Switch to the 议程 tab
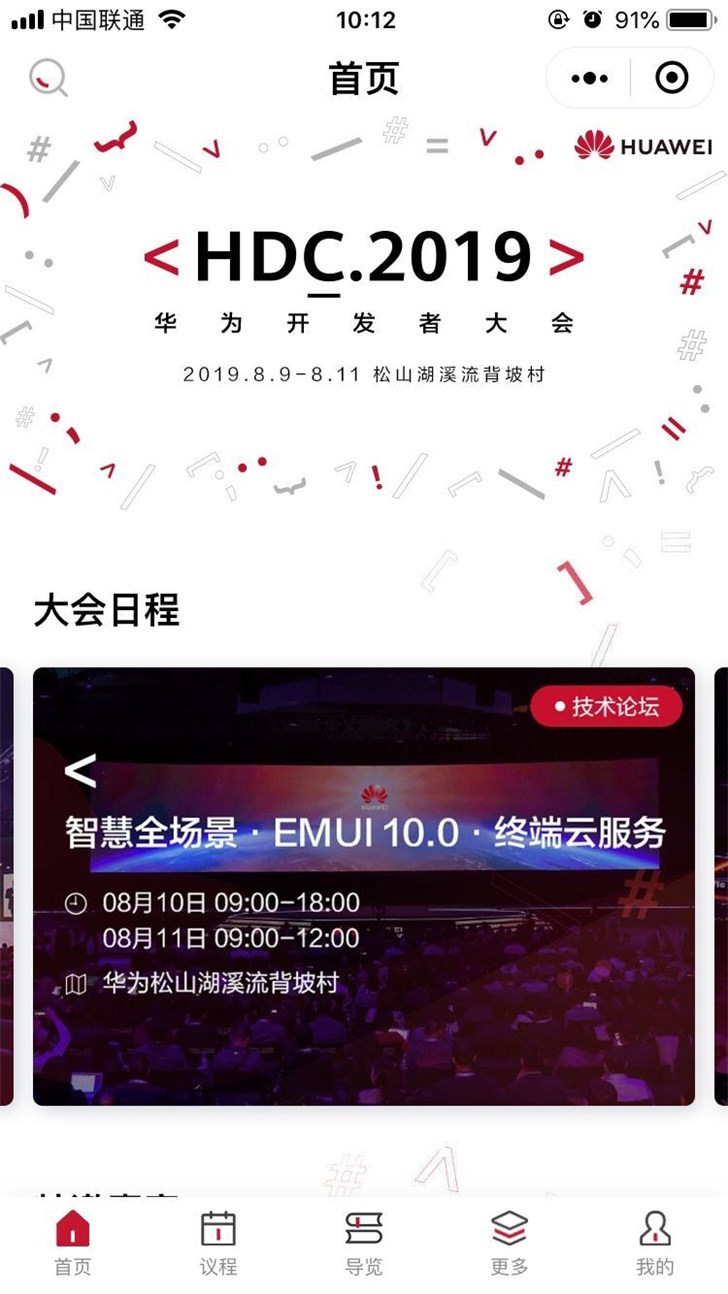Screen dimensions: 728x1294 [218, 1242]
